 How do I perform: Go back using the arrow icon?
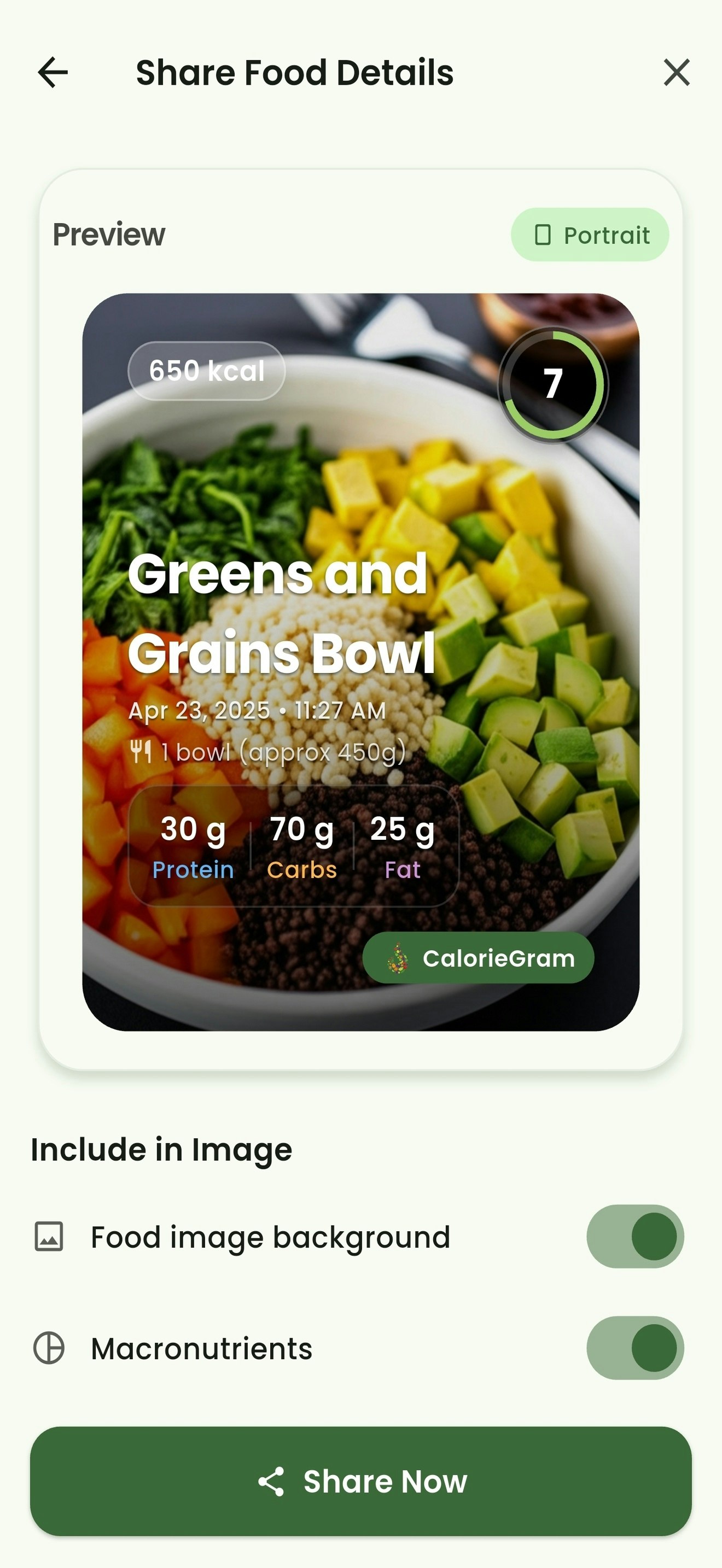pos(53,72)
